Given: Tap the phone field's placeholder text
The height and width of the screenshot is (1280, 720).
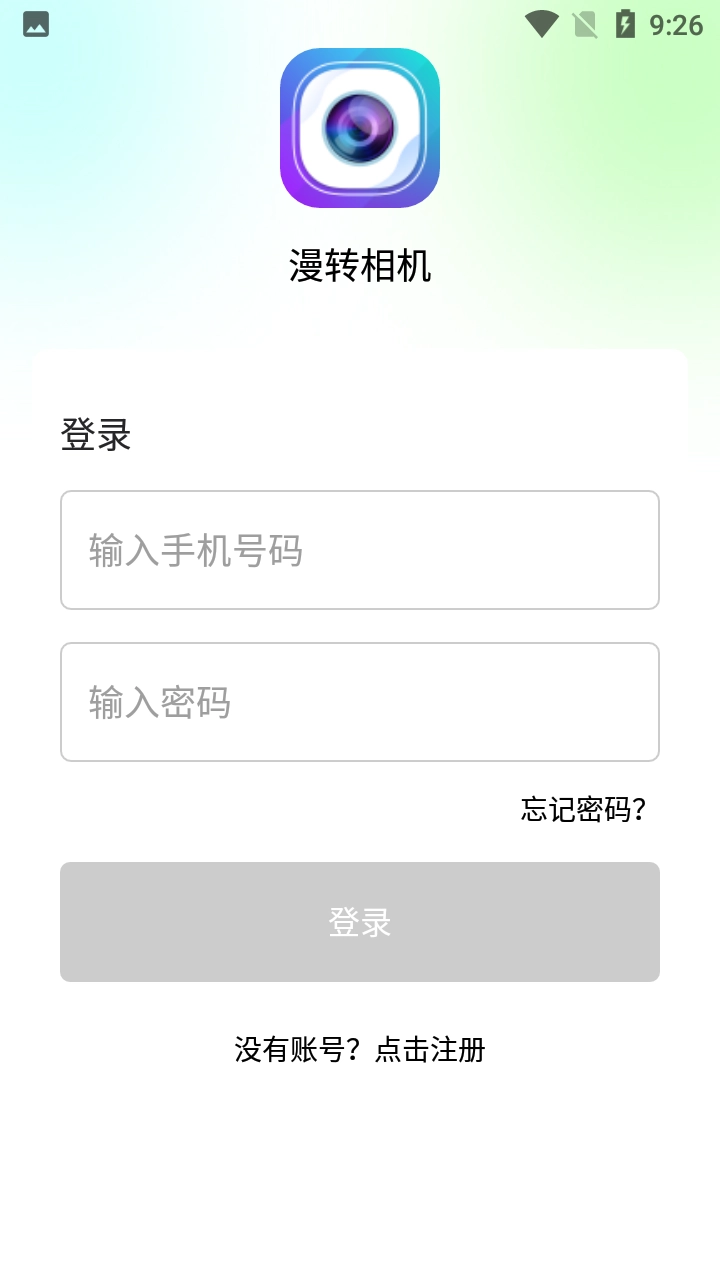Looking at the screenshot, I should (196, 550).
